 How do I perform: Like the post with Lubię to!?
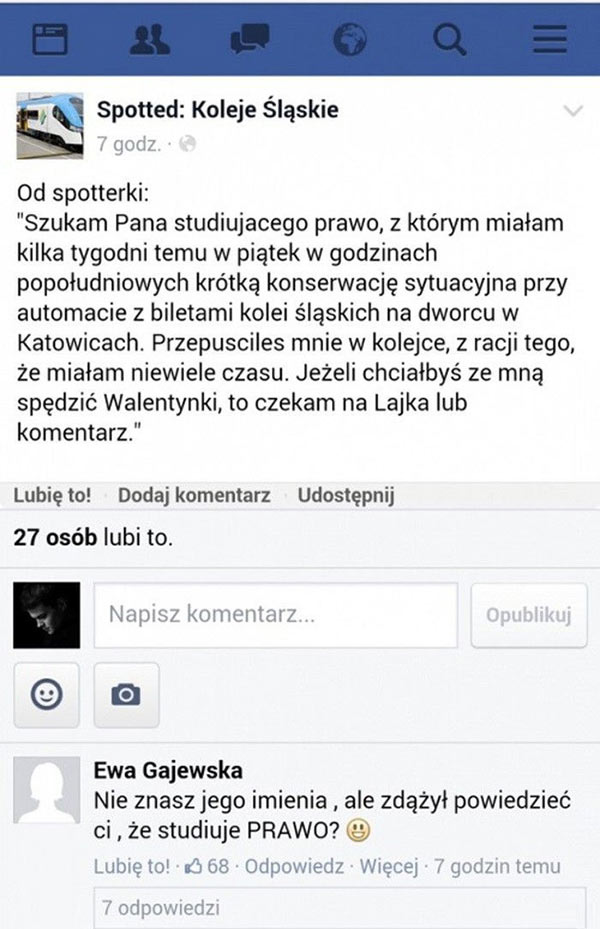52,495
